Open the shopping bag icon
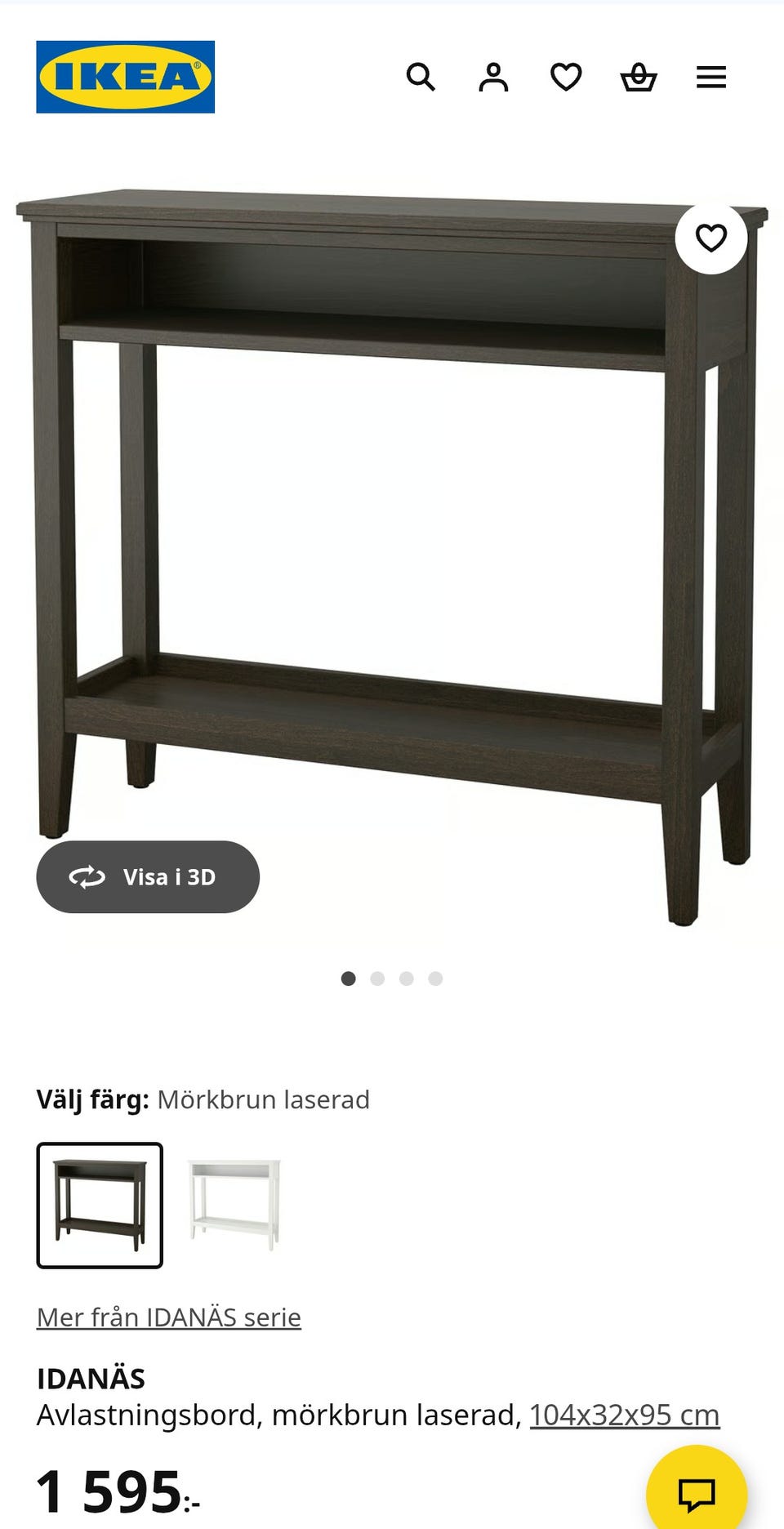 click(x=639, y=78)
